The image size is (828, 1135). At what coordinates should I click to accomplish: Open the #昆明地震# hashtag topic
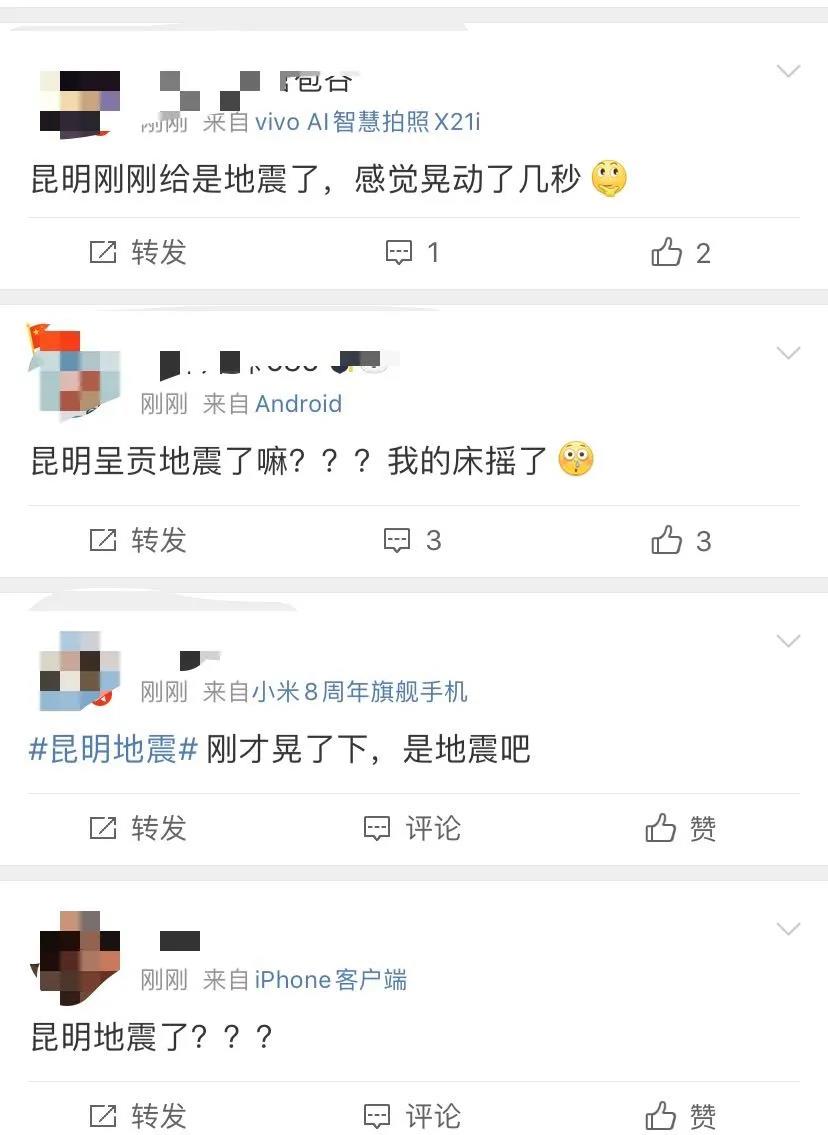(x=113, y=749)
